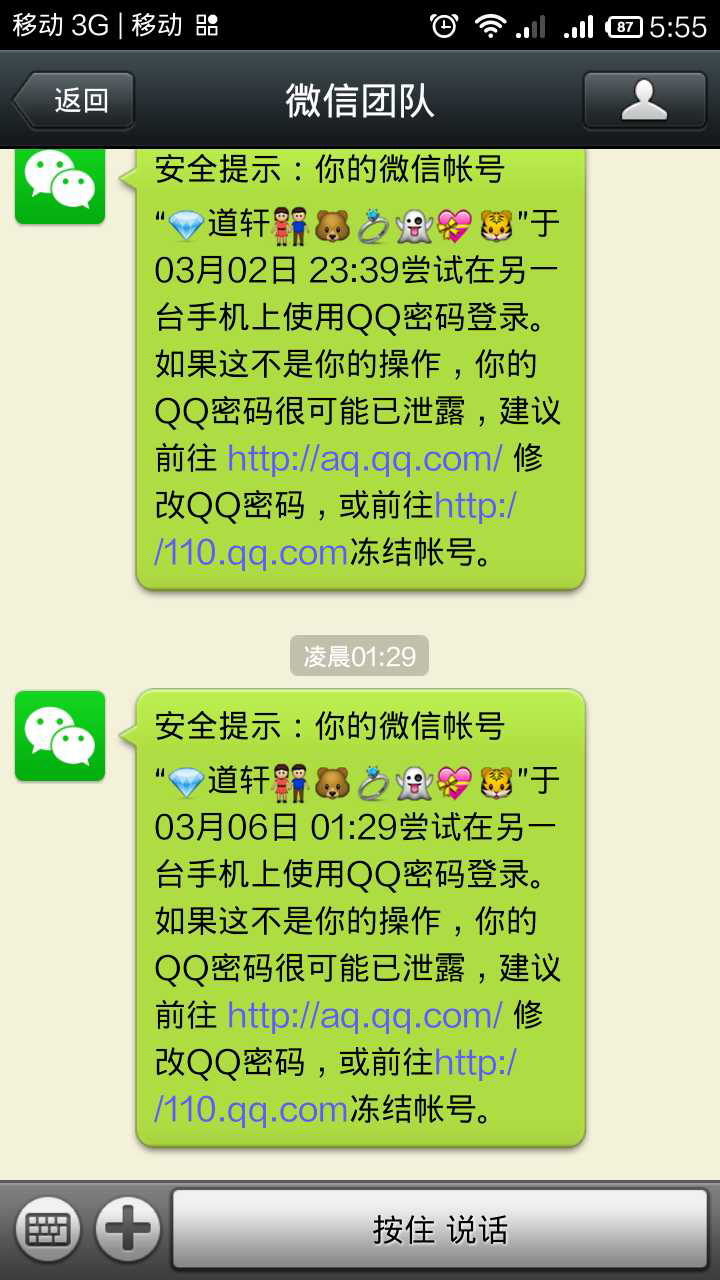Open the plus attachment menu
The height and width of the screenshot is (1280, 720).
point(128,1228)
